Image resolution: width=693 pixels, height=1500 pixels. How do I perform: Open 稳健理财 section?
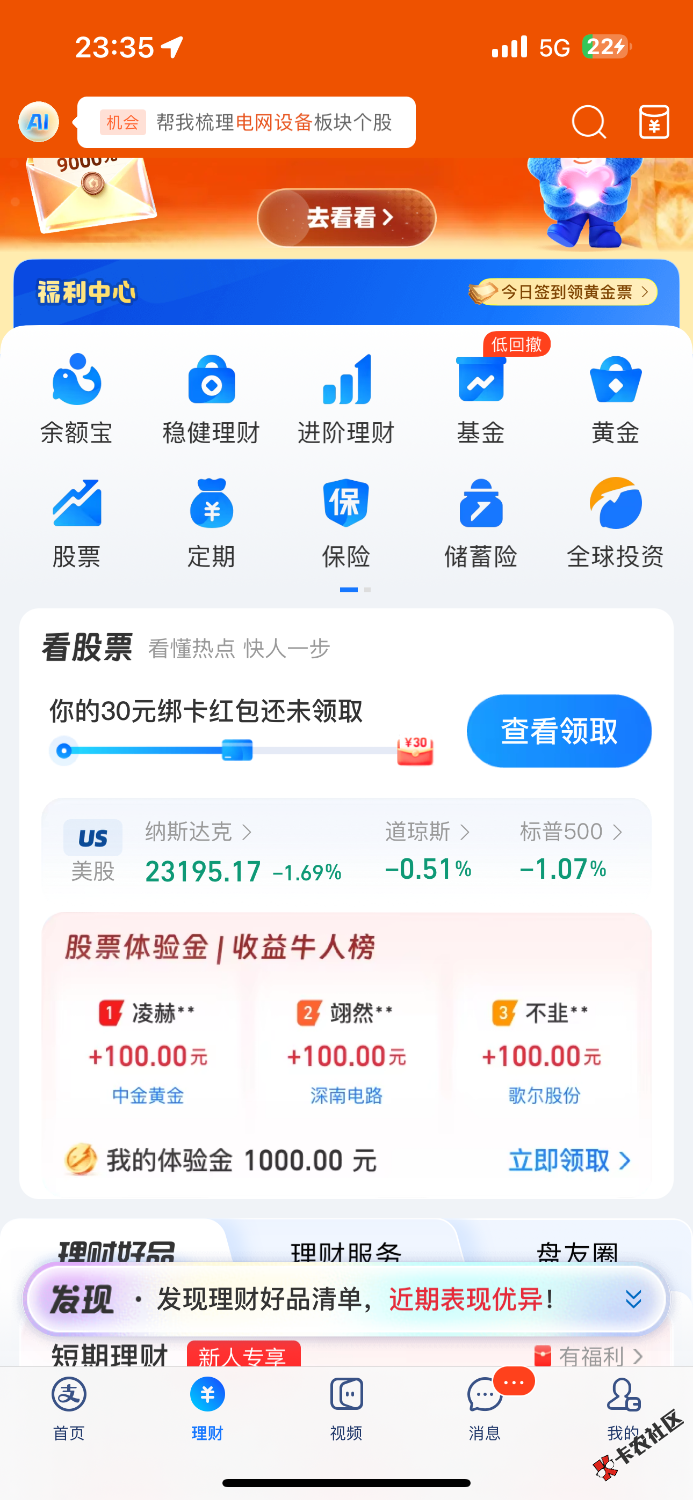[x=211, y=398]
